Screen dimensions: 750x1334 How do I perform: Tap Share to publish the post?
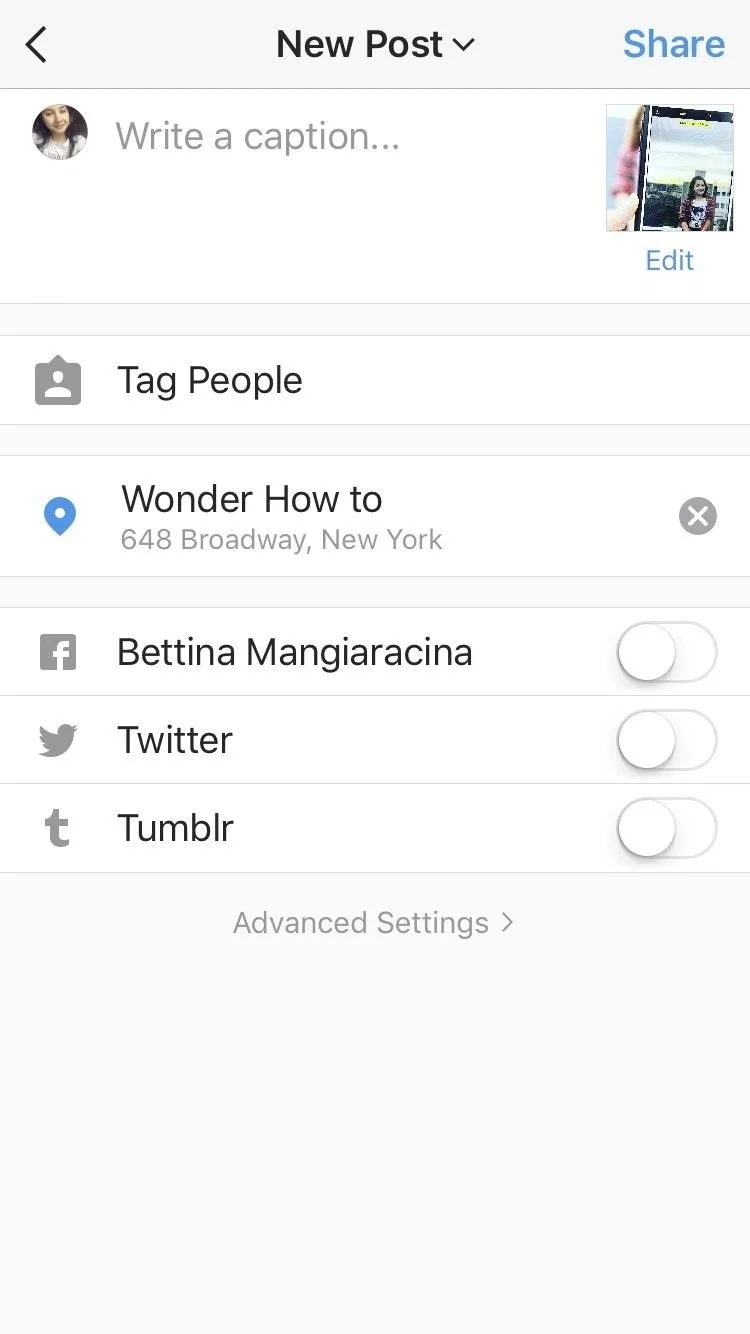673,44
